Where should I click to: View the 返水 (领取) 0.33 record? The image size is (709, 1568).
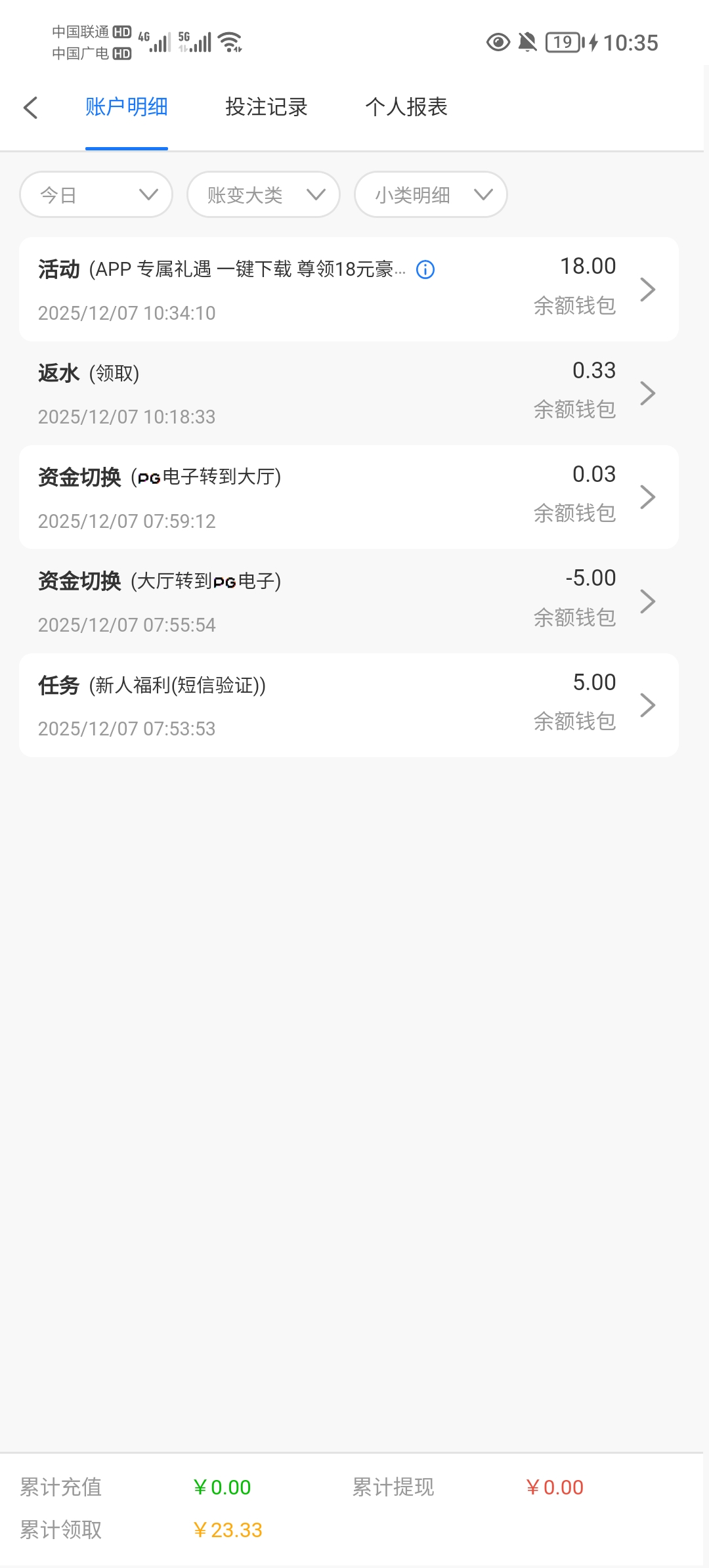pos(348,393)
